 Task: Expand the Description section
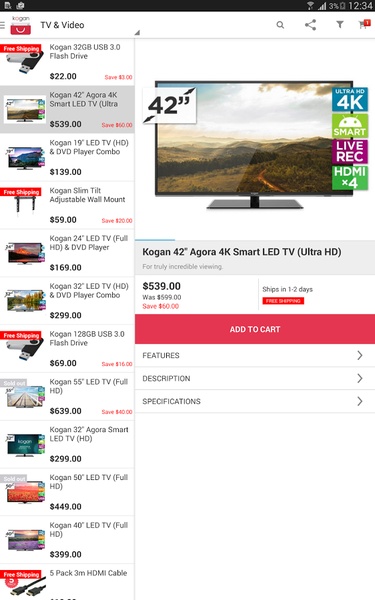coord(255,378)
